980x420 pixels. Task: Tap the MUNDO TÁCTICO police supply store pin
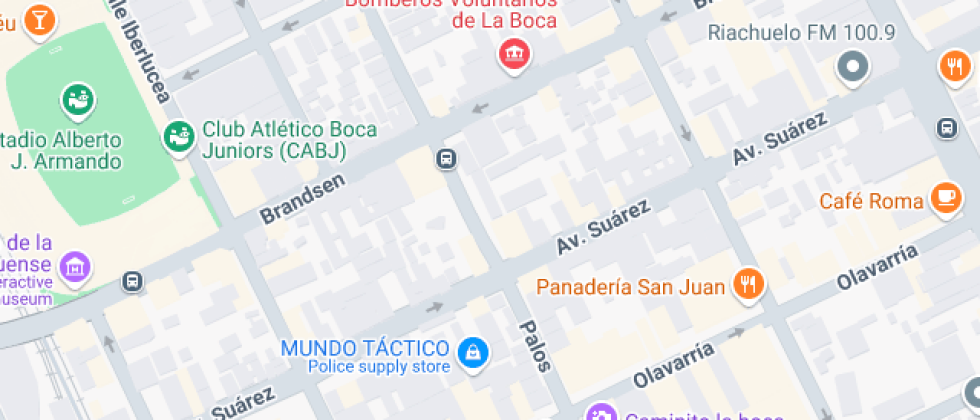[x=471, y=352]
